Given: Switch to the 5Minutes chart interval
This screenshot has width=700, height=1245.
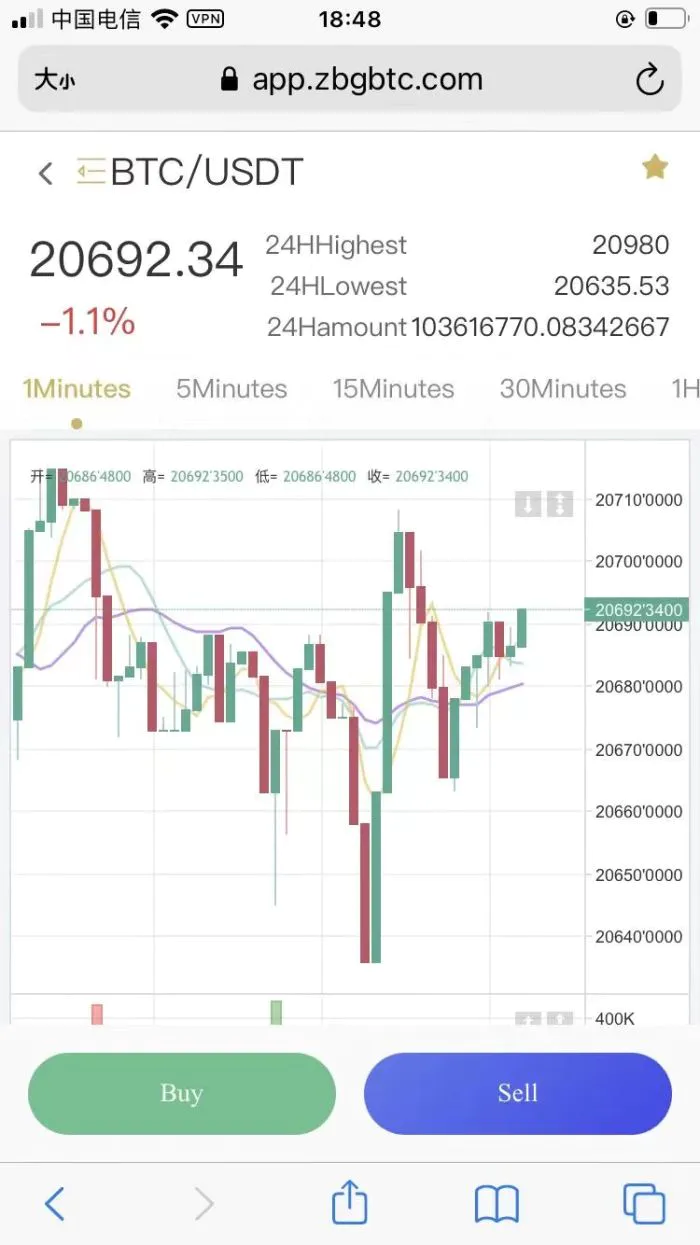Looking at the screenshot, I should pos(231,389).
